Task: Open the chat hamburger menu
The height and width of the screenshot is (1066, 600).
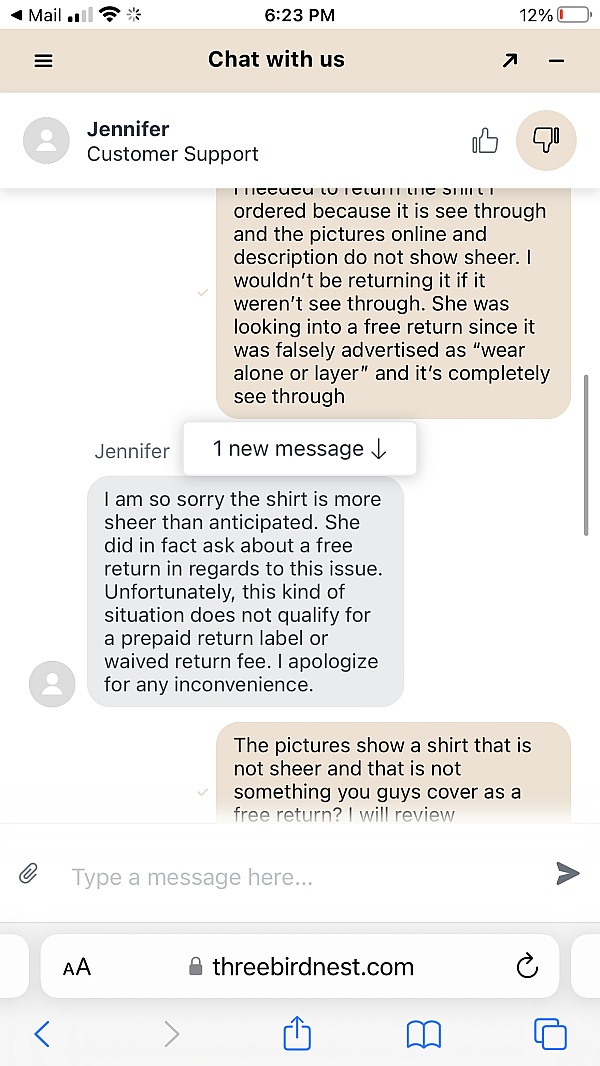Action: 43,61
